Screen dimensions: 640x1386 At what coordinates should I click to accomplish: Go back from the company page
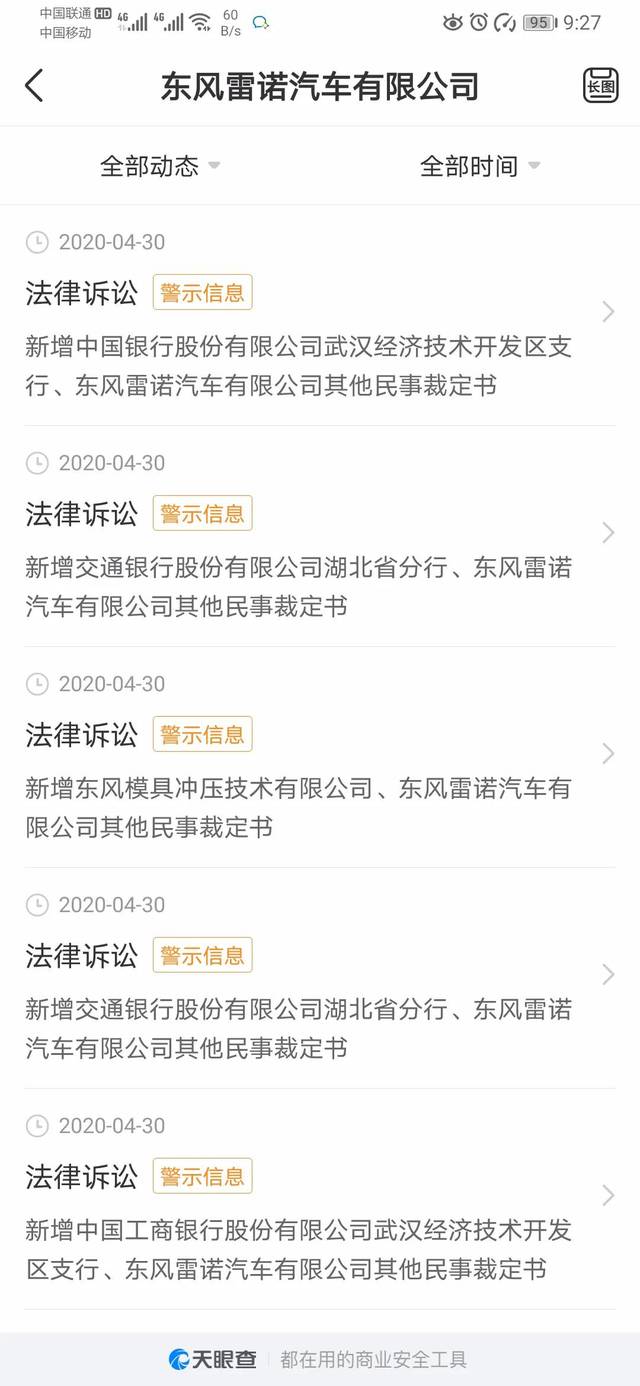[34, 86]
